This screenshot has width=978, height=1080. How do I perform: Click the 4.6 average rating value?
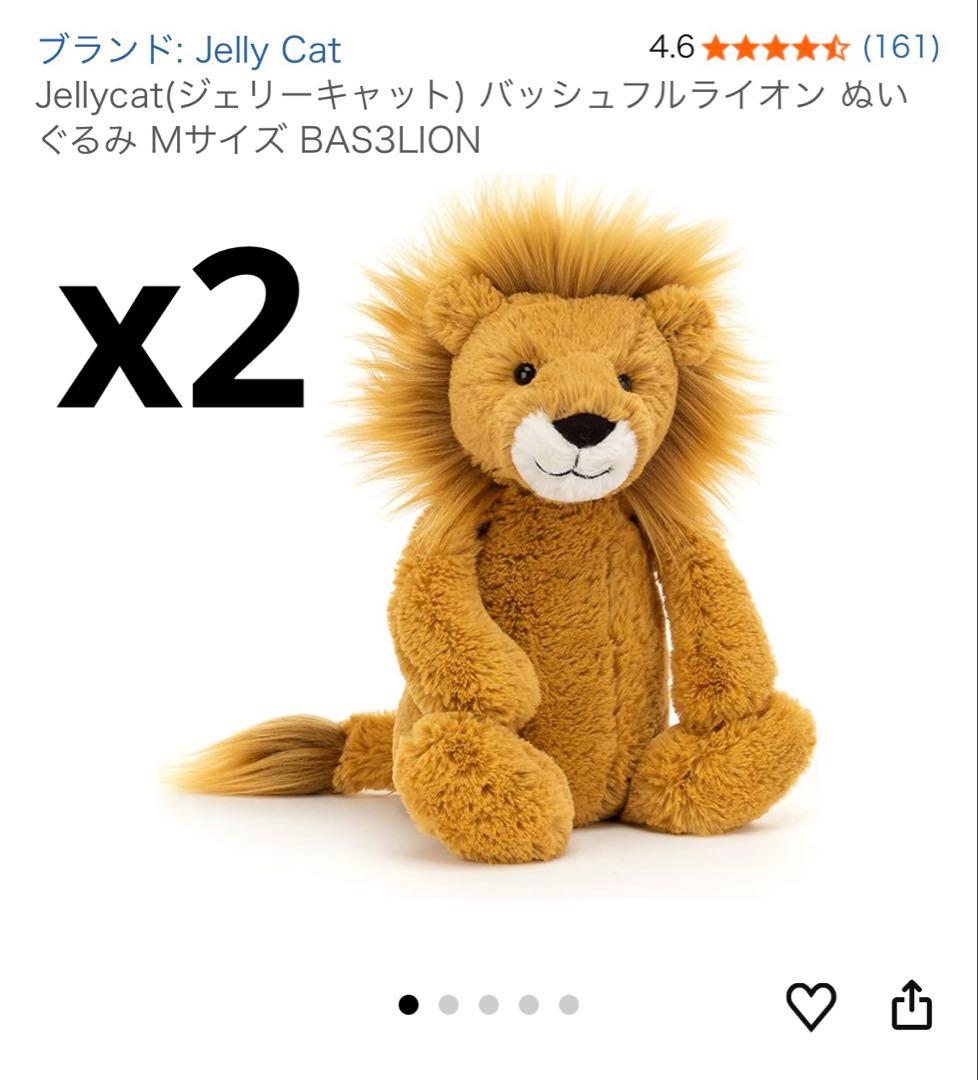[673, 48]
